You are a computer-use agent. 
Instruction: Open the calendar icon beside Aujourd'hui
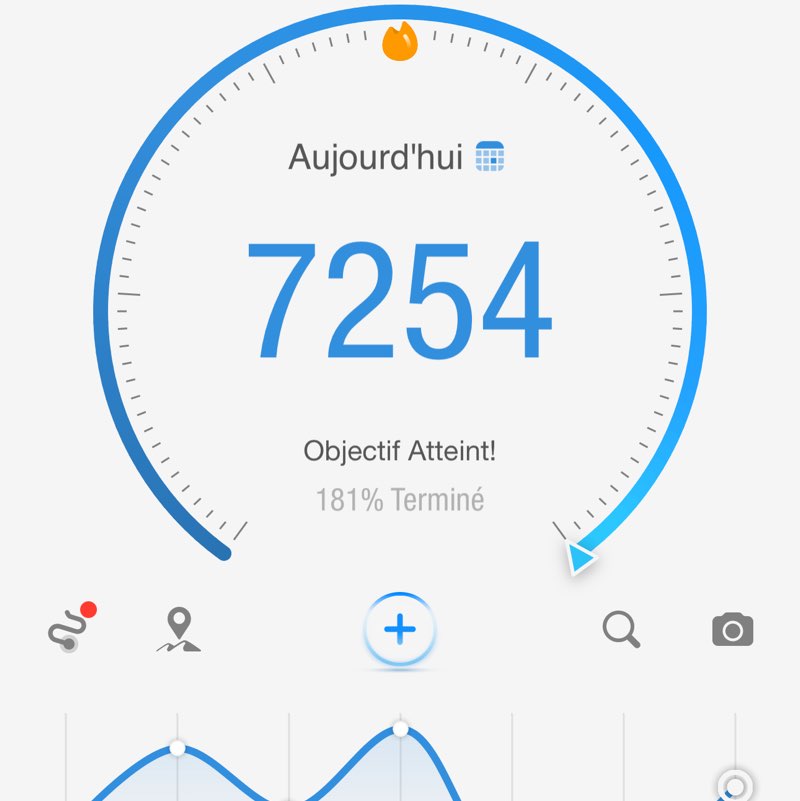(490, 156)
